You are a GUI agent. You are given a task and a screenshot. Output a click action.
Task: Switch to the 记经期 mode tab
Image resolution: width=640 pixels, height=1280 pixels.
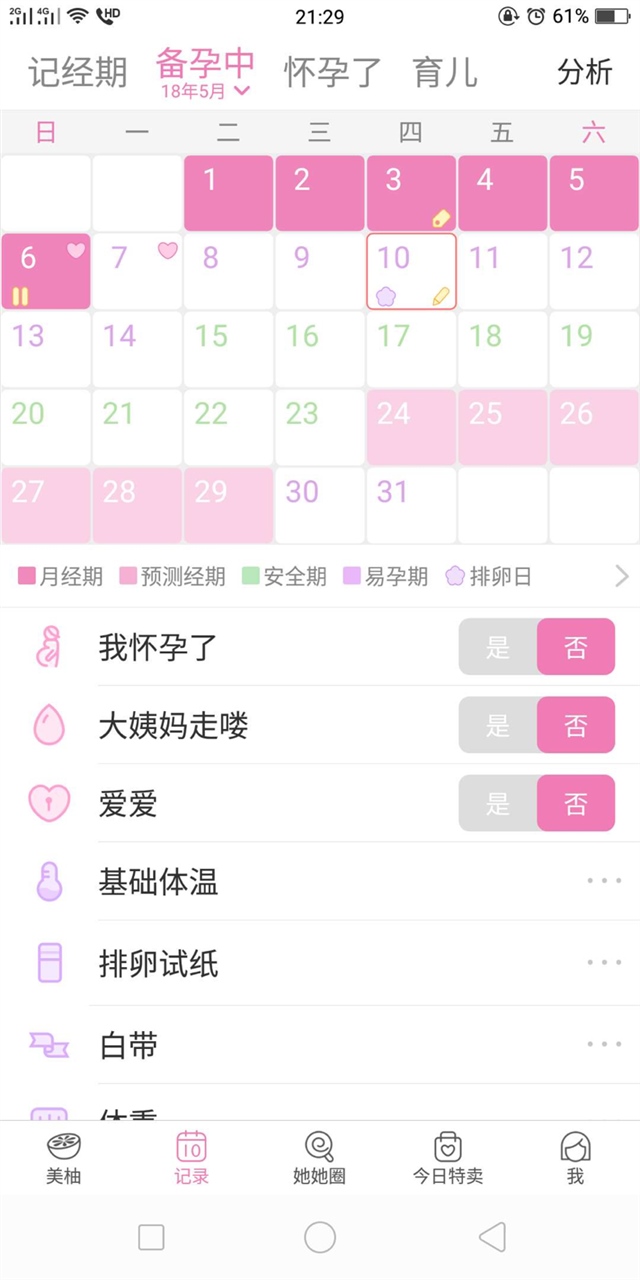coord(78,73)
